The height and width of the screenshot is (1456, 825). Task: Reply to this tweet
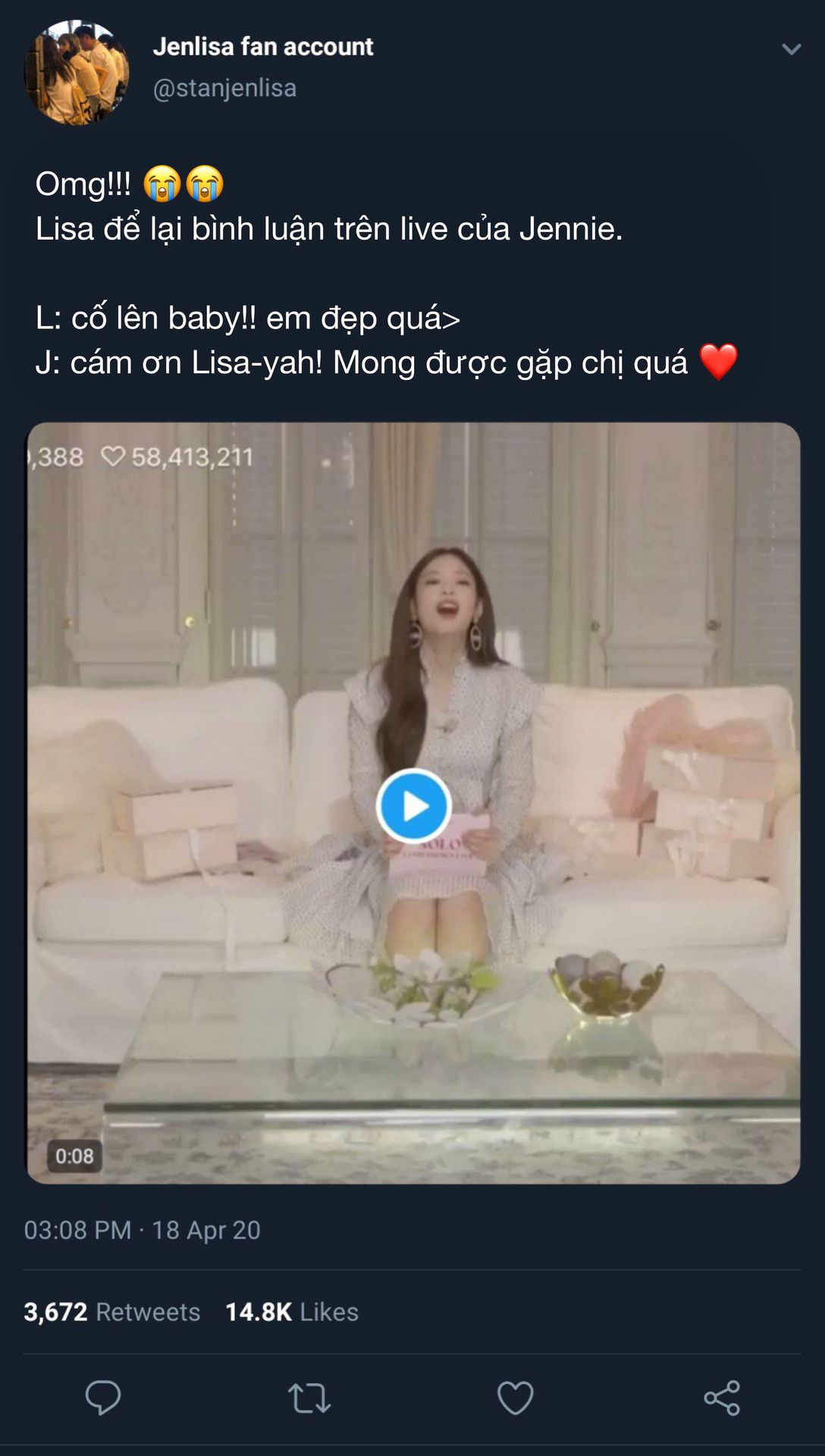pyautogui.click(x=103, y=1398)
